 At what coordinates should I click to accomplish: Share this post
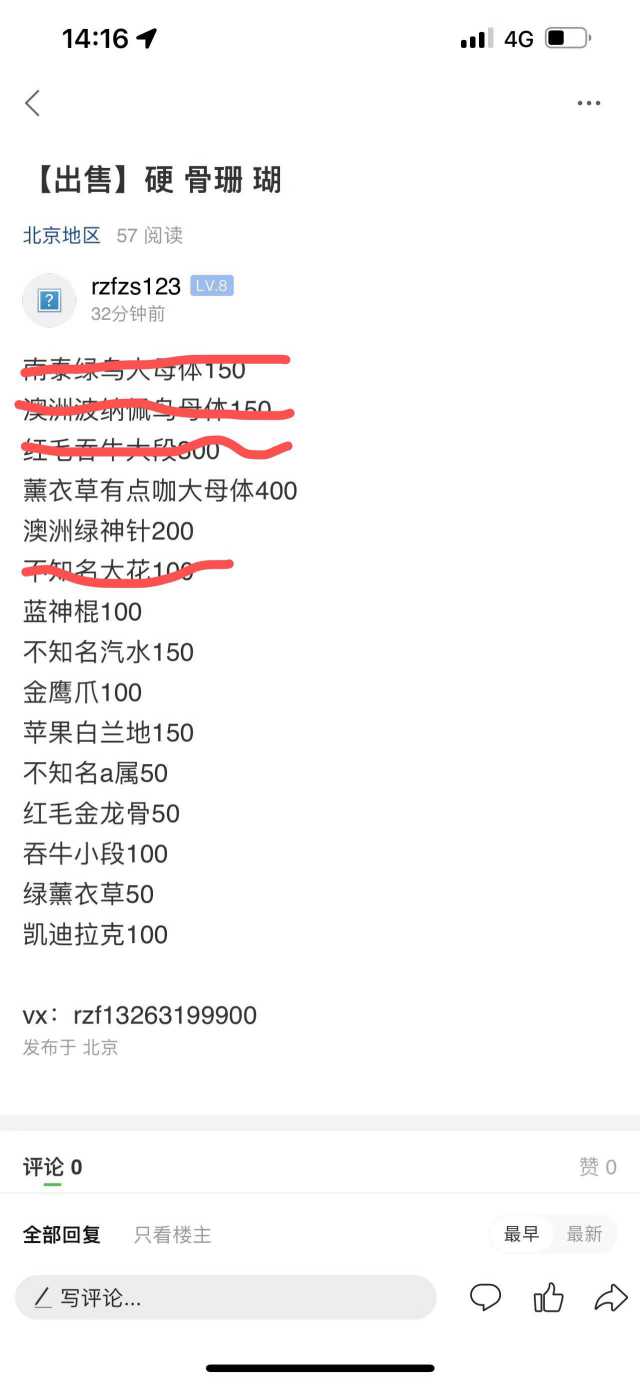(x=610, y=1298)
